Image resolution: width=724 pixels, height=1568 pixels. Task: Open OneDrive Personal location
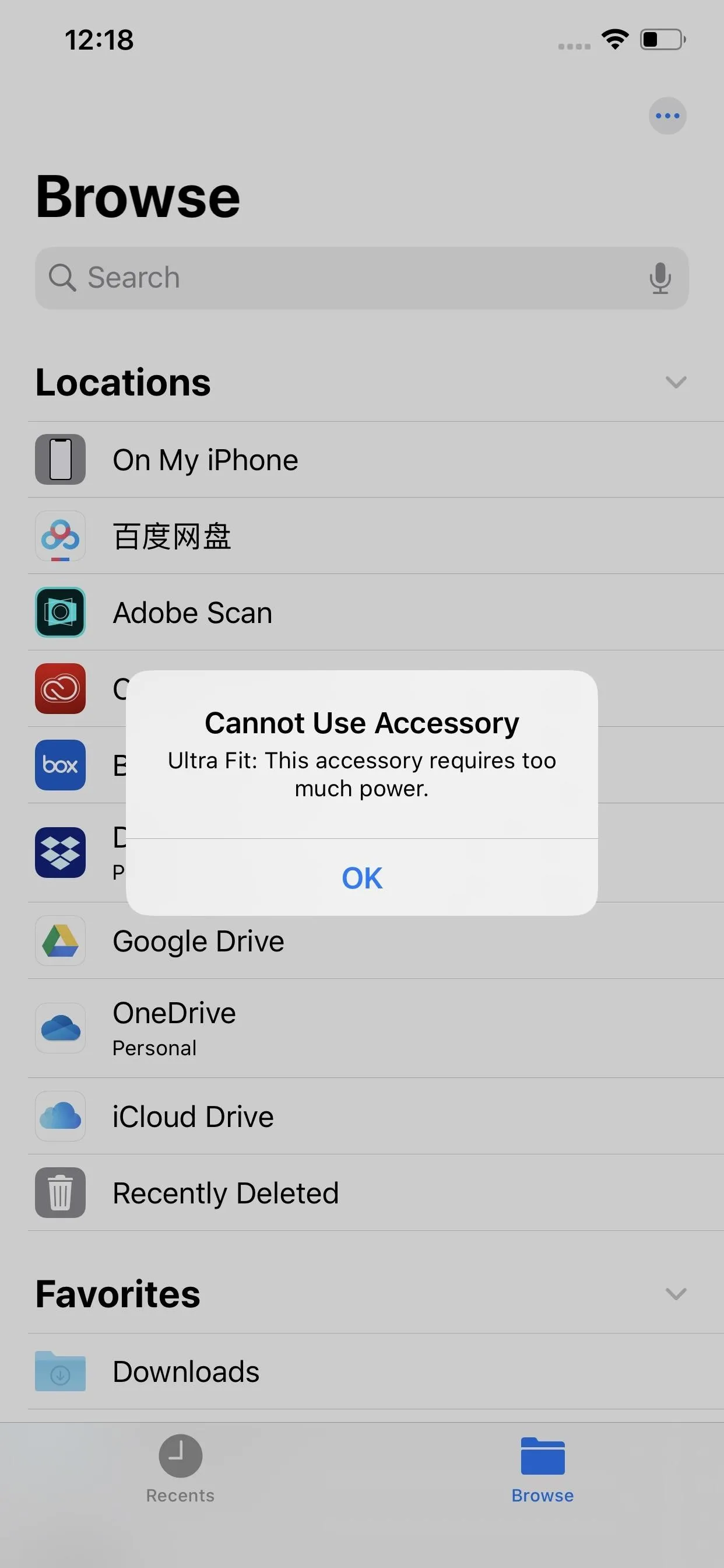tap(376, 1028)
